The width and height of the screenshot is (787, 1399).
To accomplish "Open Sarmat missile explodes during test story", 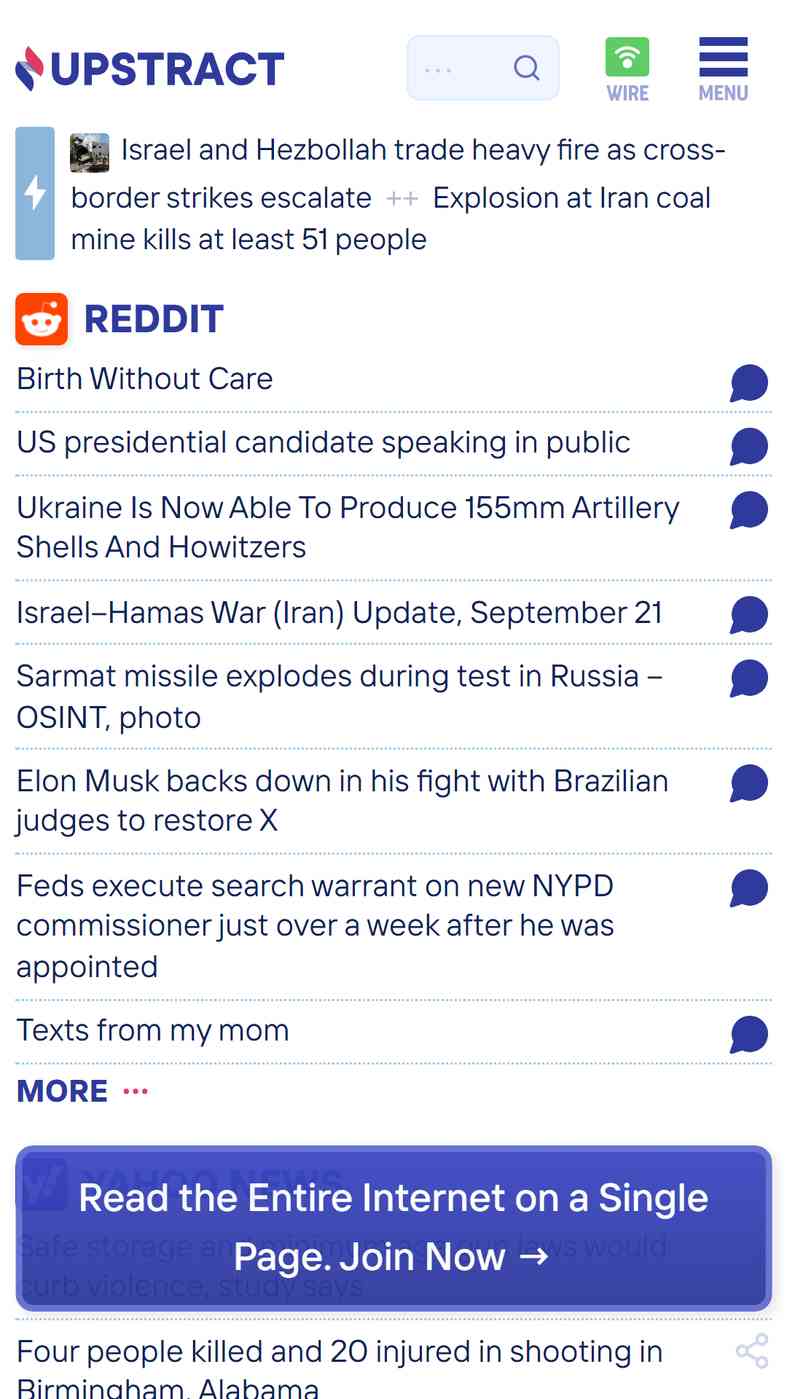I will pos(340,696).
